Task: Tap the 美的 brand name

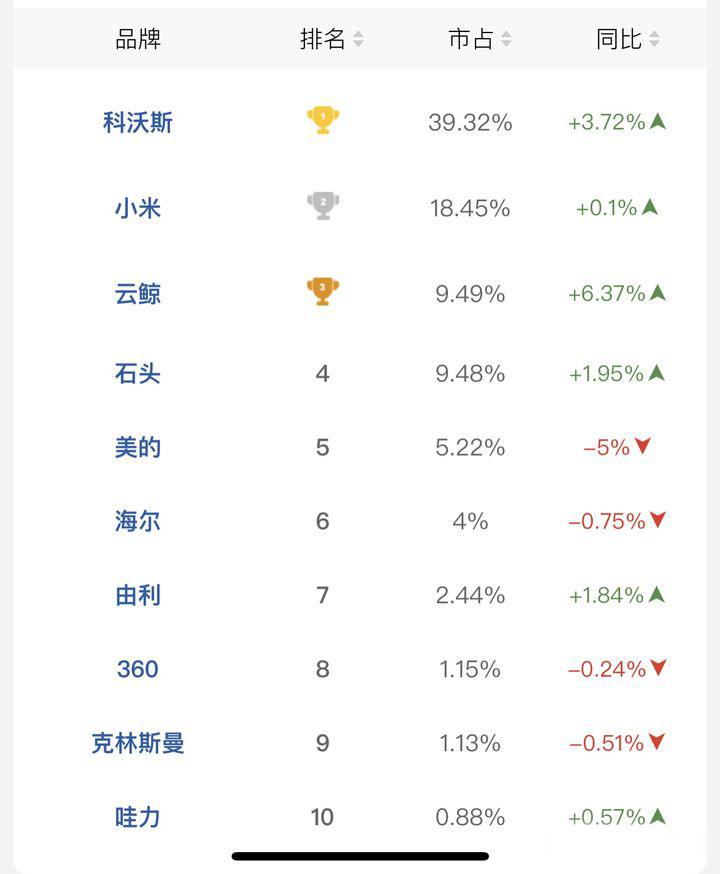Action: pyautogui.click(x=138, y=447)
